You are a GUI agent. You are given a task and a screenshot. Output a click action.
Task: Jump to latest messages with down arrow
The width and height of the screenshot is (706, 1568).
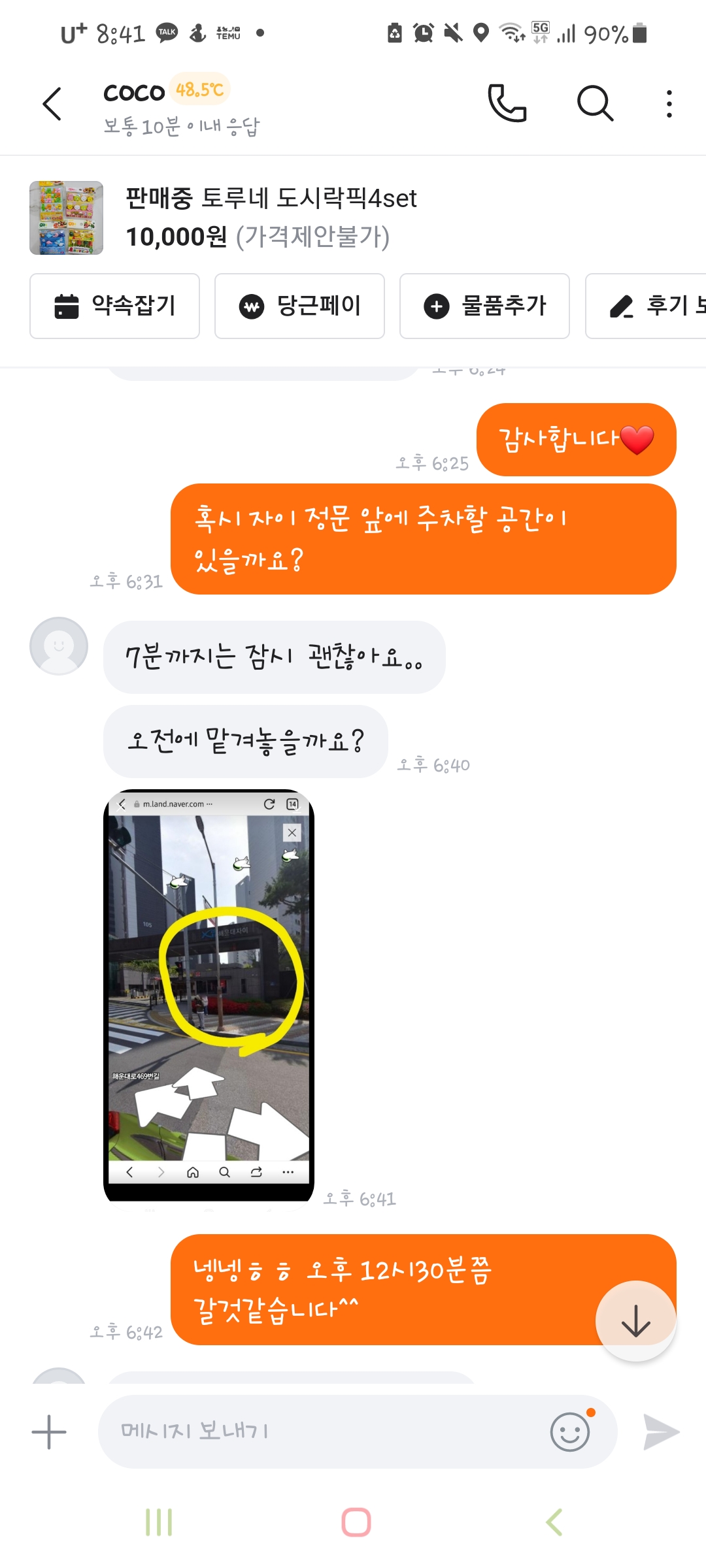tap(635, 1320)
